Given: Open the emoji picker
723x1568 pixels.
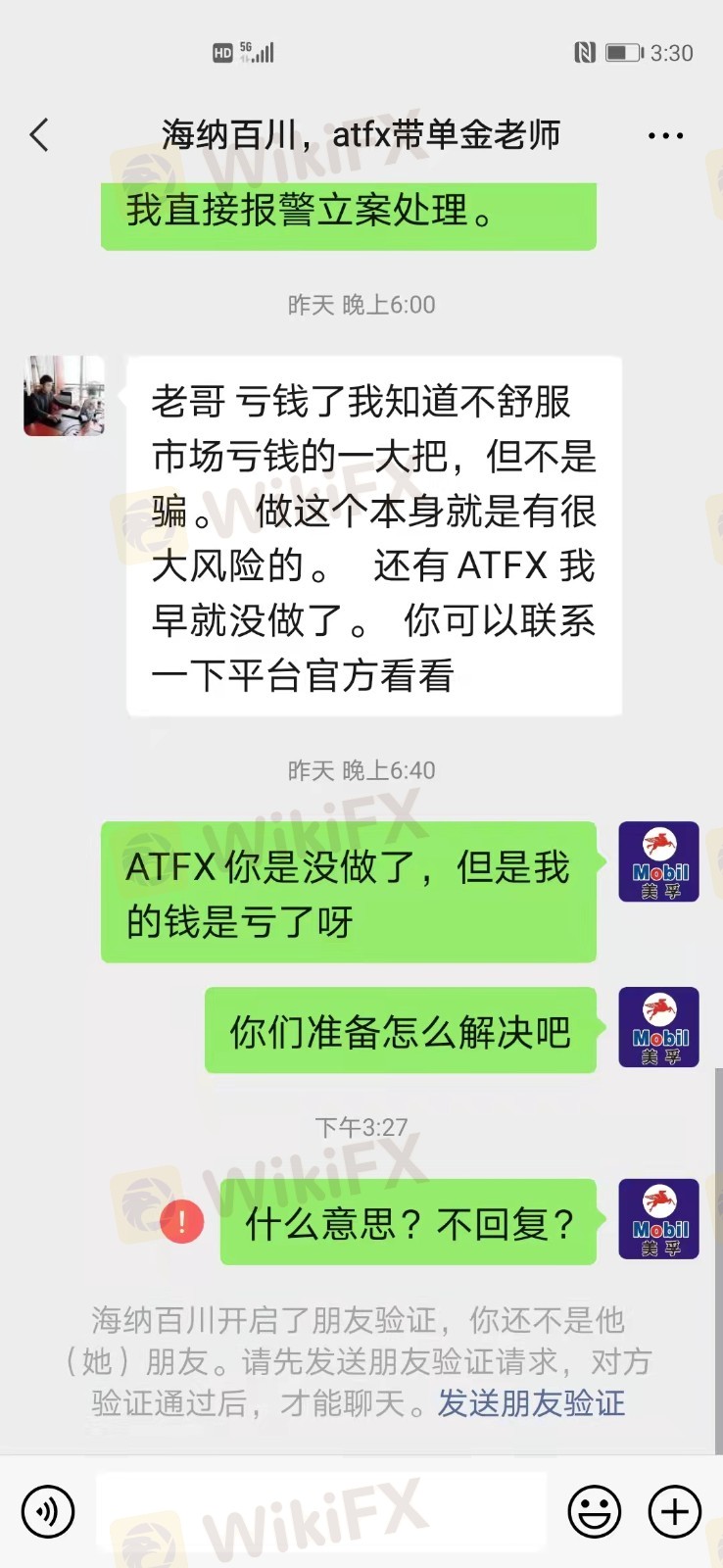Looking at the screenshot, I should (594, 1510).
